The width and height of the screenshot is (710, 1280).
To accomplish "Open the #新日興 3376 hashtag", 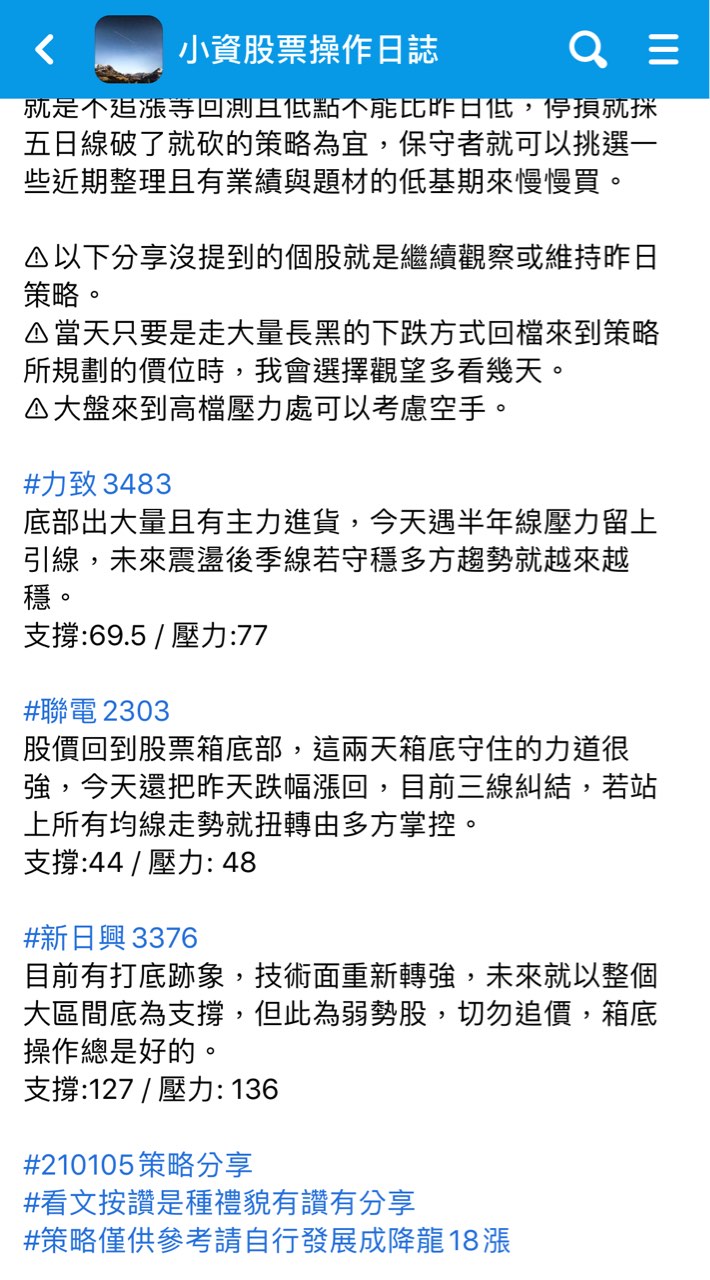I will point(111,937).
